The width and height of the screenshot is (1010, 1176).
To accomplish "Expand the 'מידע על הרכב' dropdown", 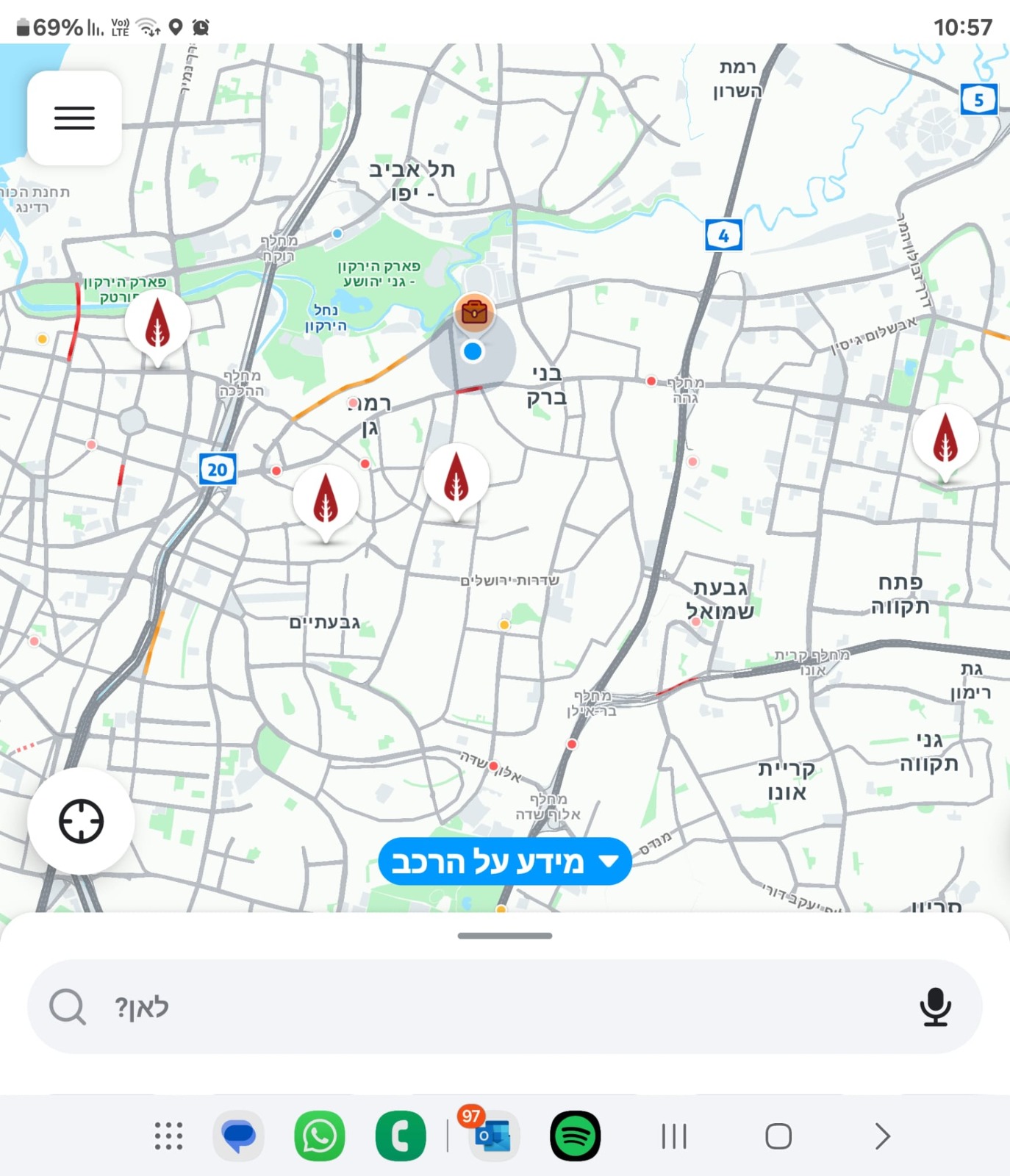I will tap(504, 861).
